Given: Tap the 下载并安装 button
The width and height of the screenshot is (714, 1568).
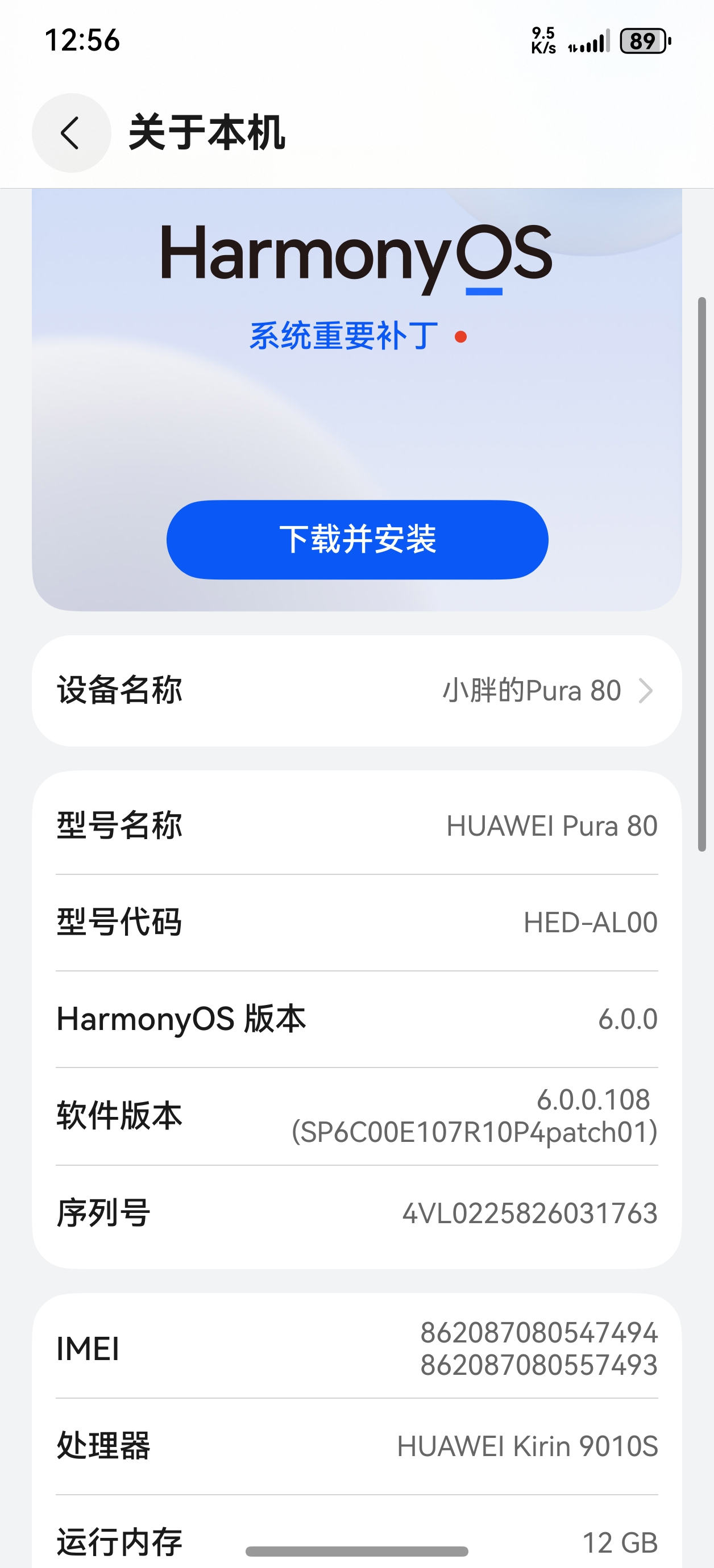Looking at the screenshot, I should (357, 539).
